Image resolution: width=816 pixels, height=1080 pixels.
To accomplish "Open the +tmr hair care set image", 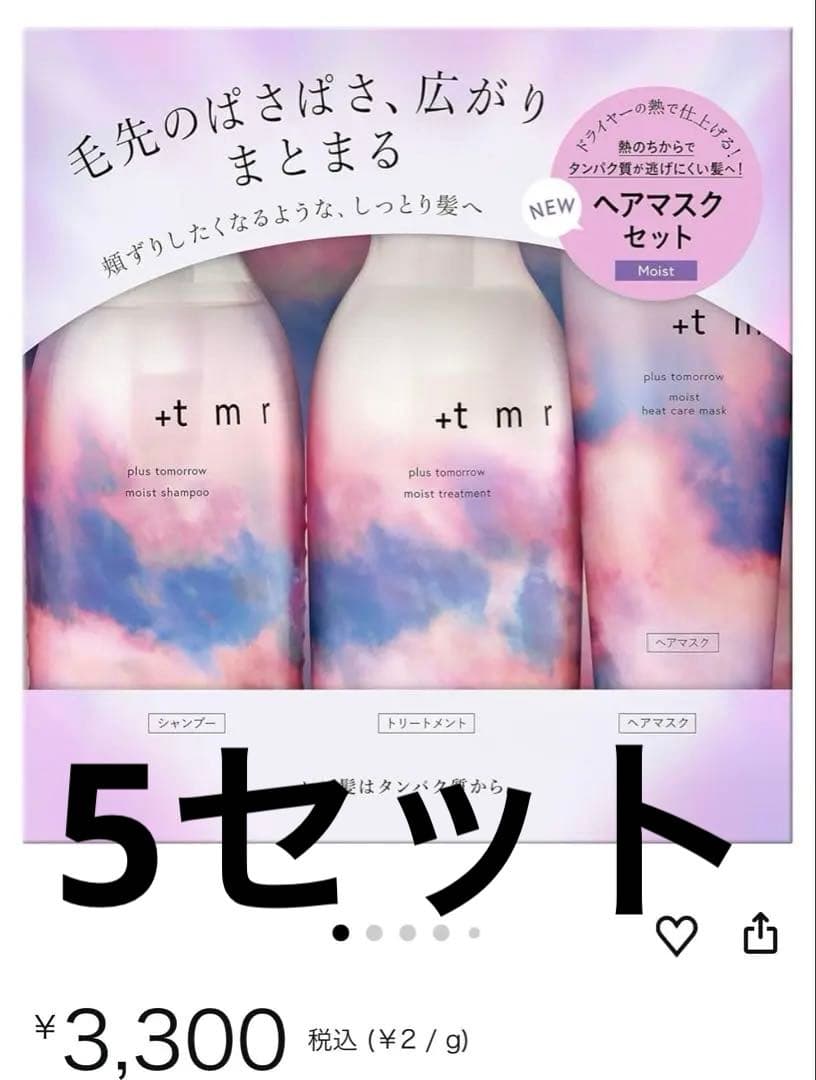I will (x=408, y=450).
